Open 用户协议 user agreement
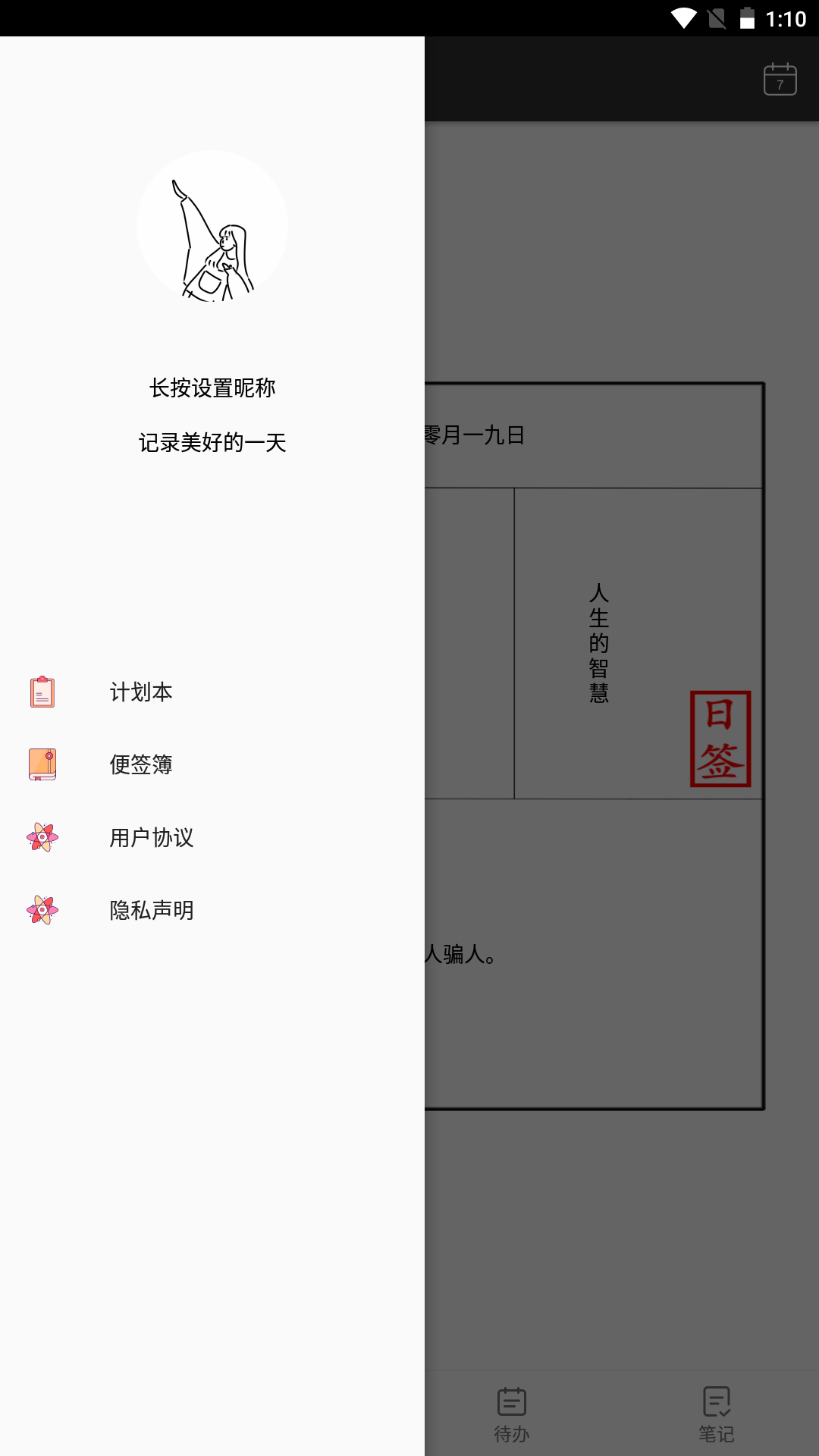Image resolution: width=819 pixels, height=1456 pixels. (212, 837)
